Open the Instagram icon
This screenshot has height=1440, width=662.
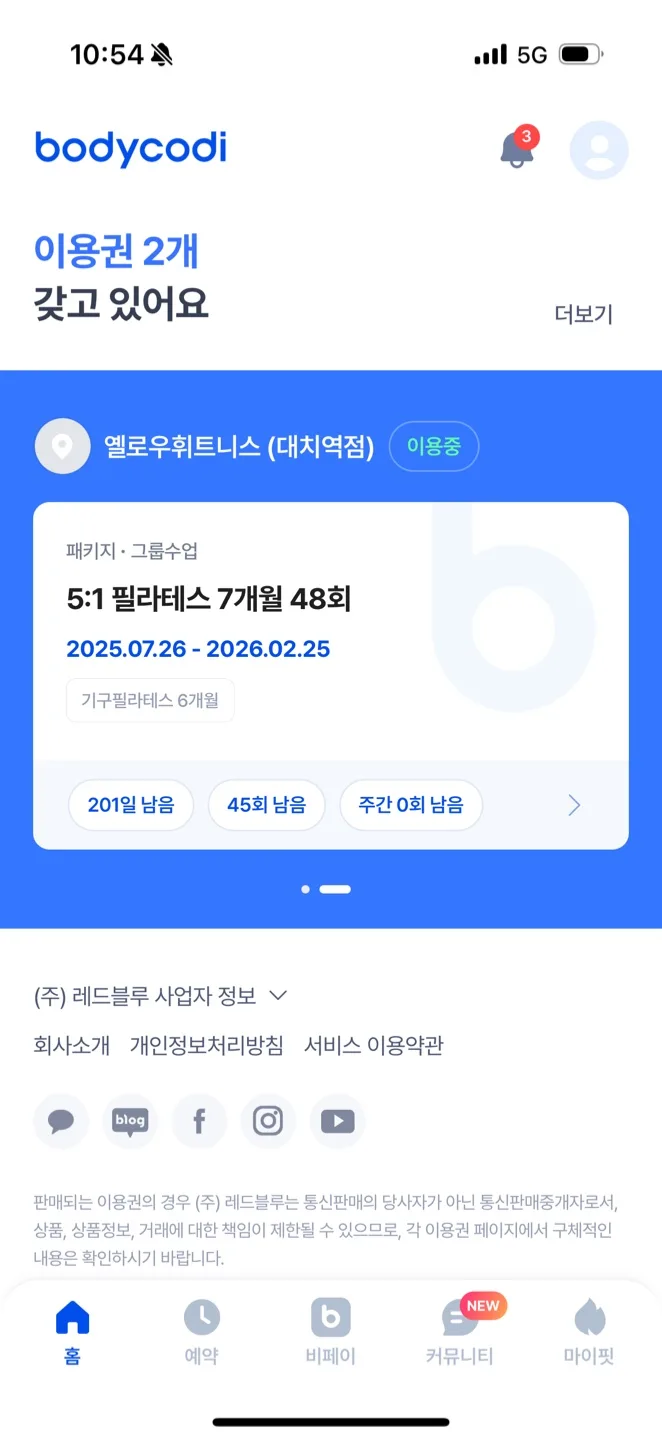tap(268, 1121)
